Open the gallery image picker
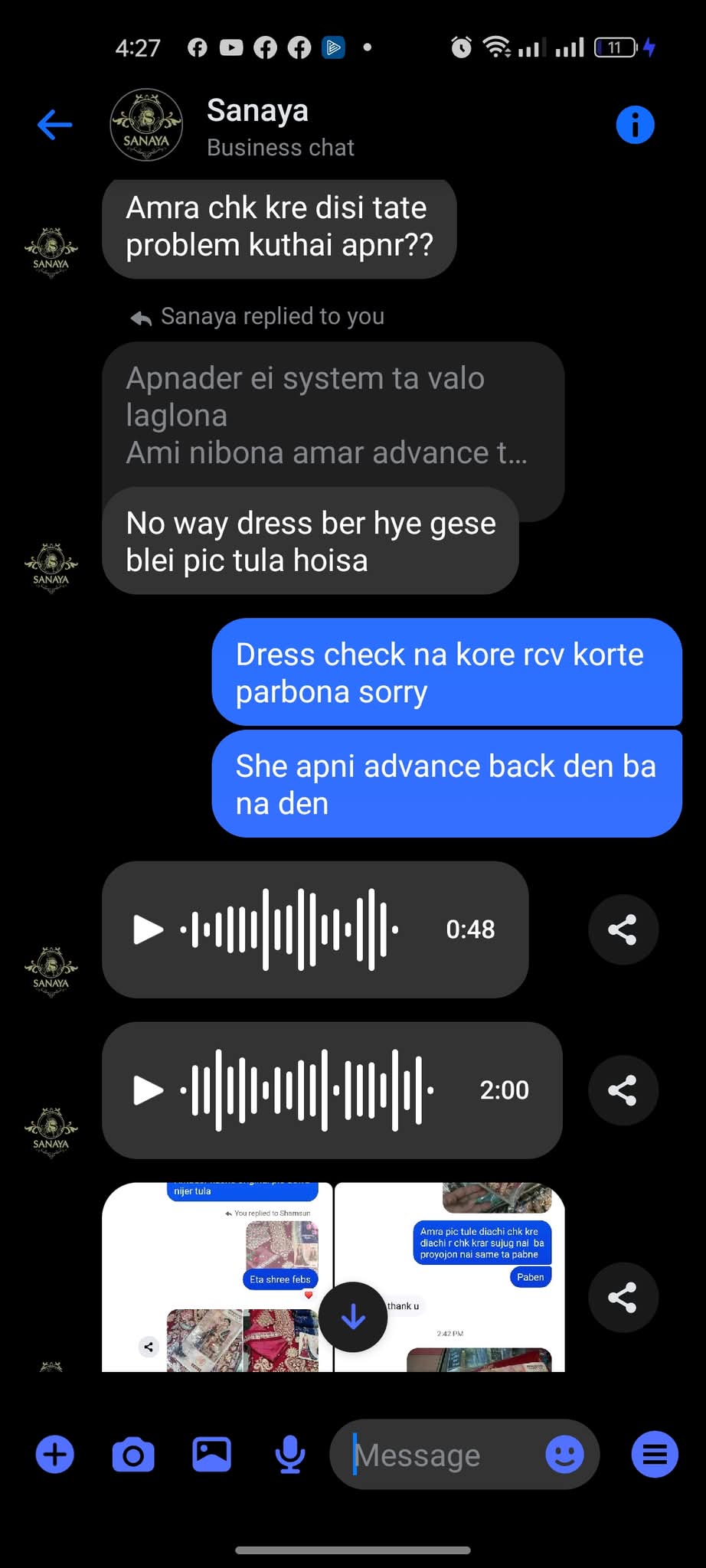Viewport: 706px width, 1568px height. 211,1454
